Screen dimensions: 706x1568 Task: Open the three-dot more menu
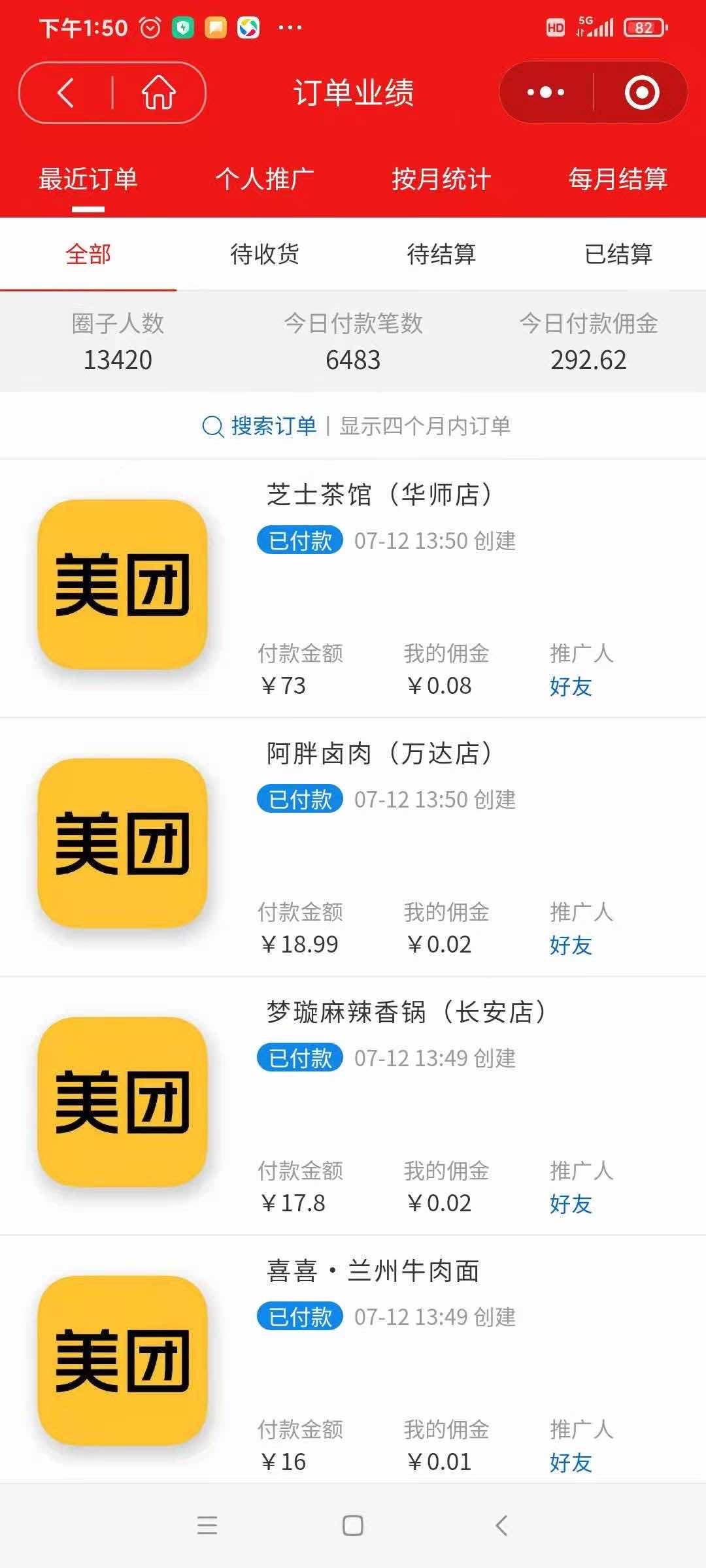coord(546,92)
